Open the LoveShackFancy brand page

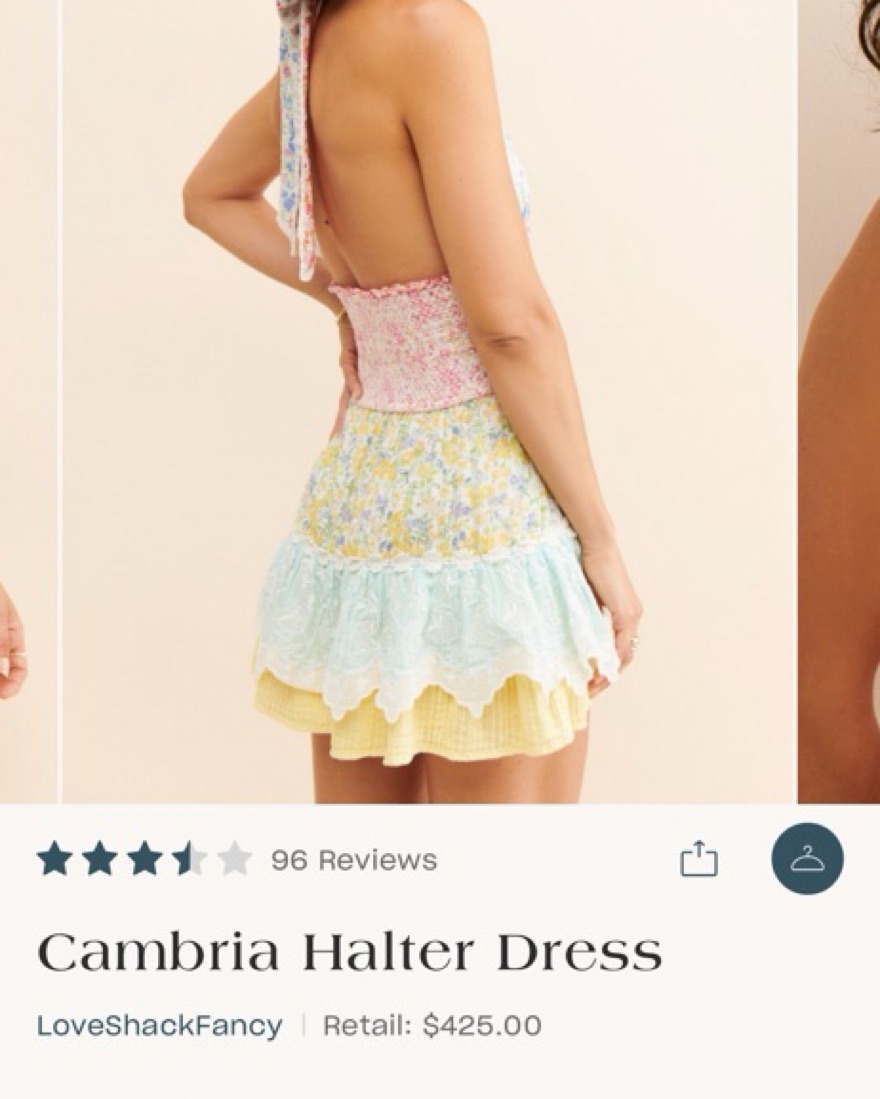click(160, 1025)
